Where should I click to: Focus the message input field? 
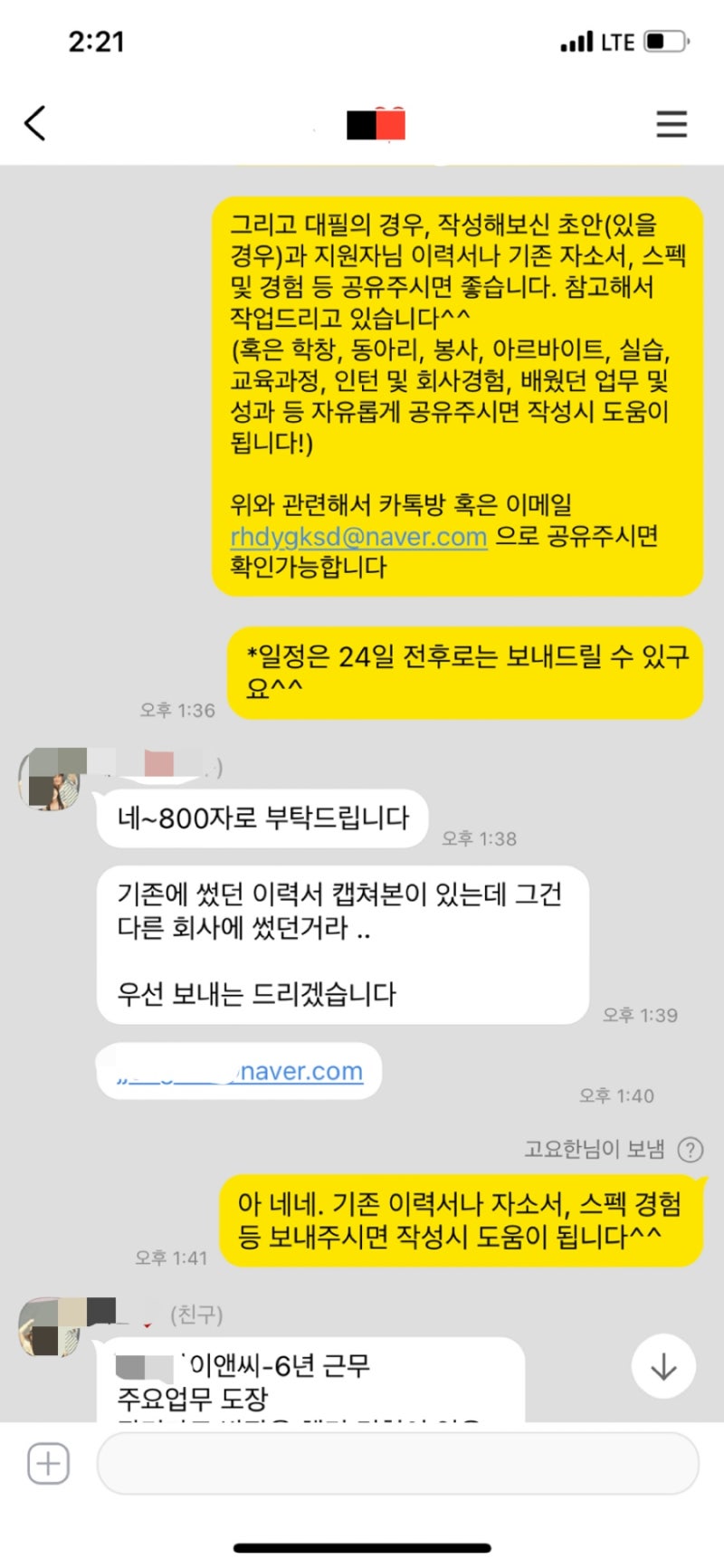[x=398, y=1464]
